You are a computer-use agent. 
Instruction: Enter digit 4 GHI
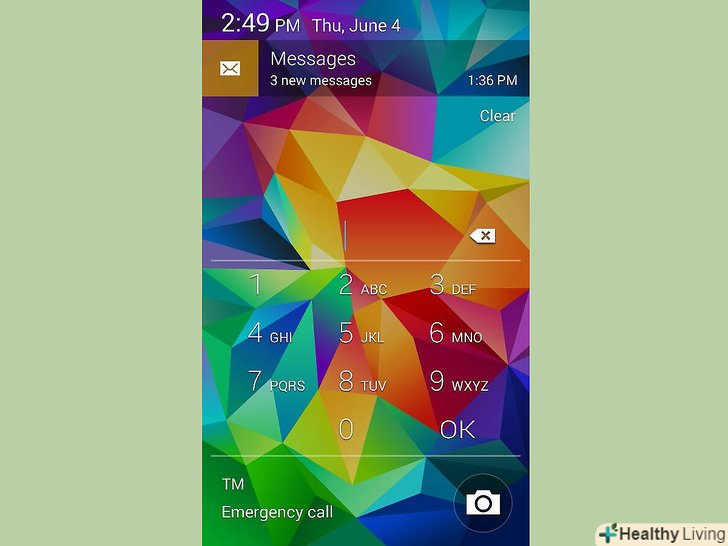[x=268, y=334]
